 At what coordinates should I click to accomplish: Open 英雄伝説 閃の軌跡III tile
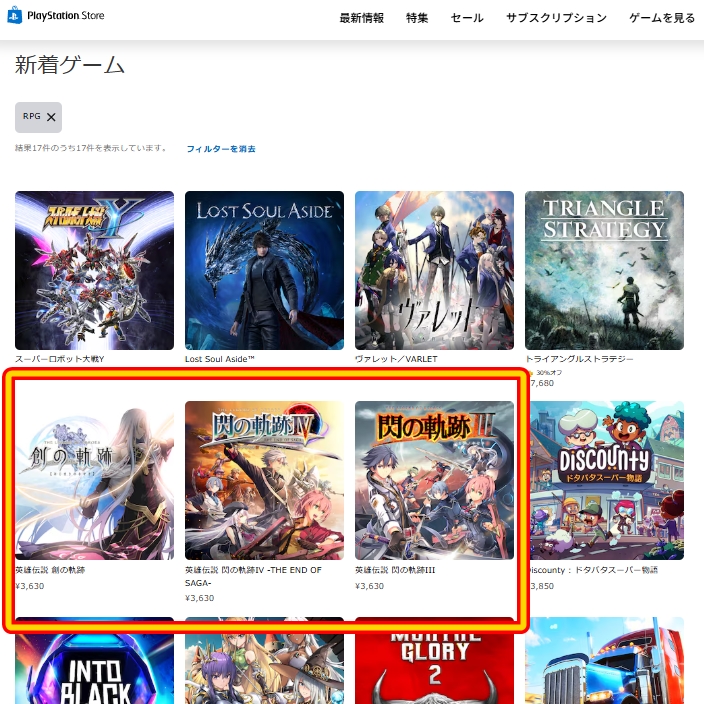click(x=434, y=480)
